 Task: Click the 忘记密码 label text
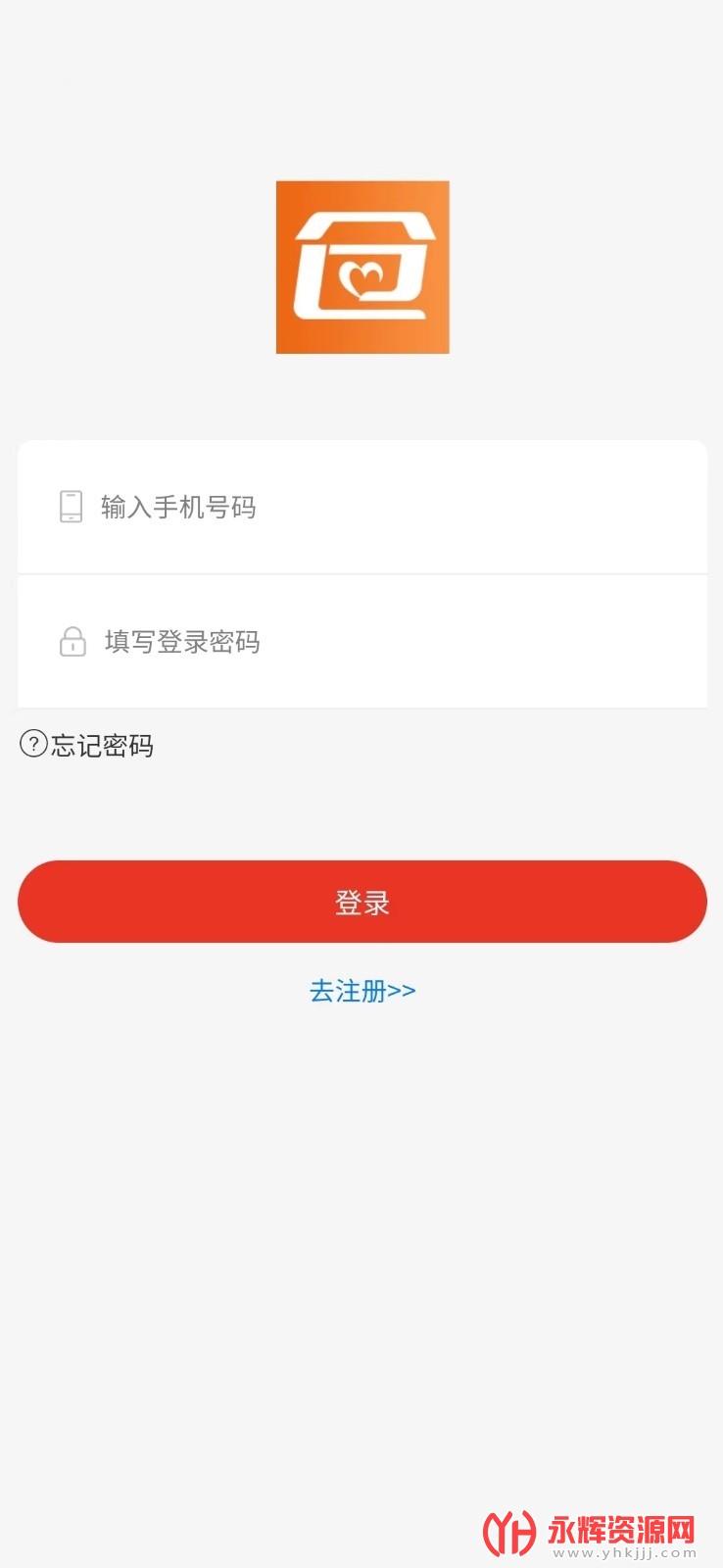pos(102,746)
